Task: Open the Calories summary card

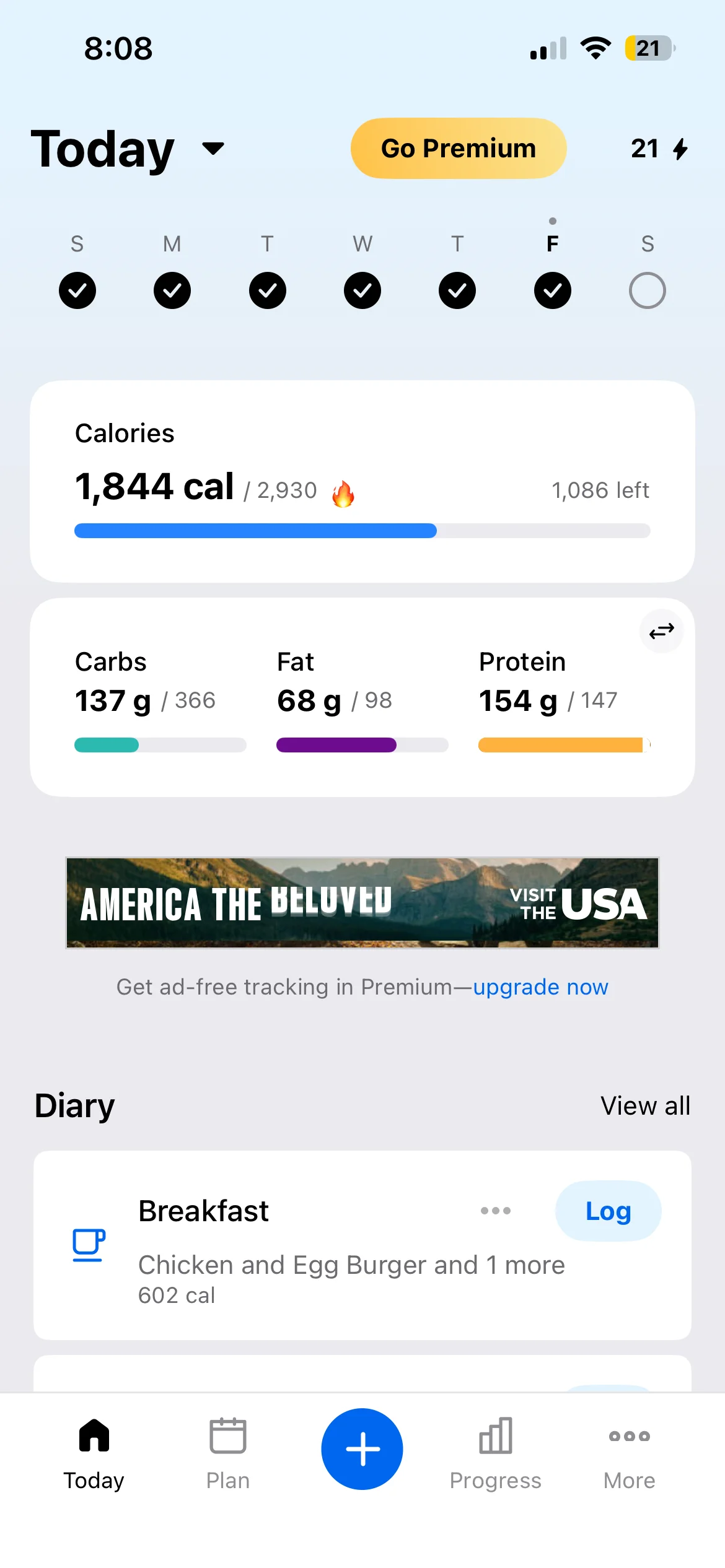Action: pos(362,481)
